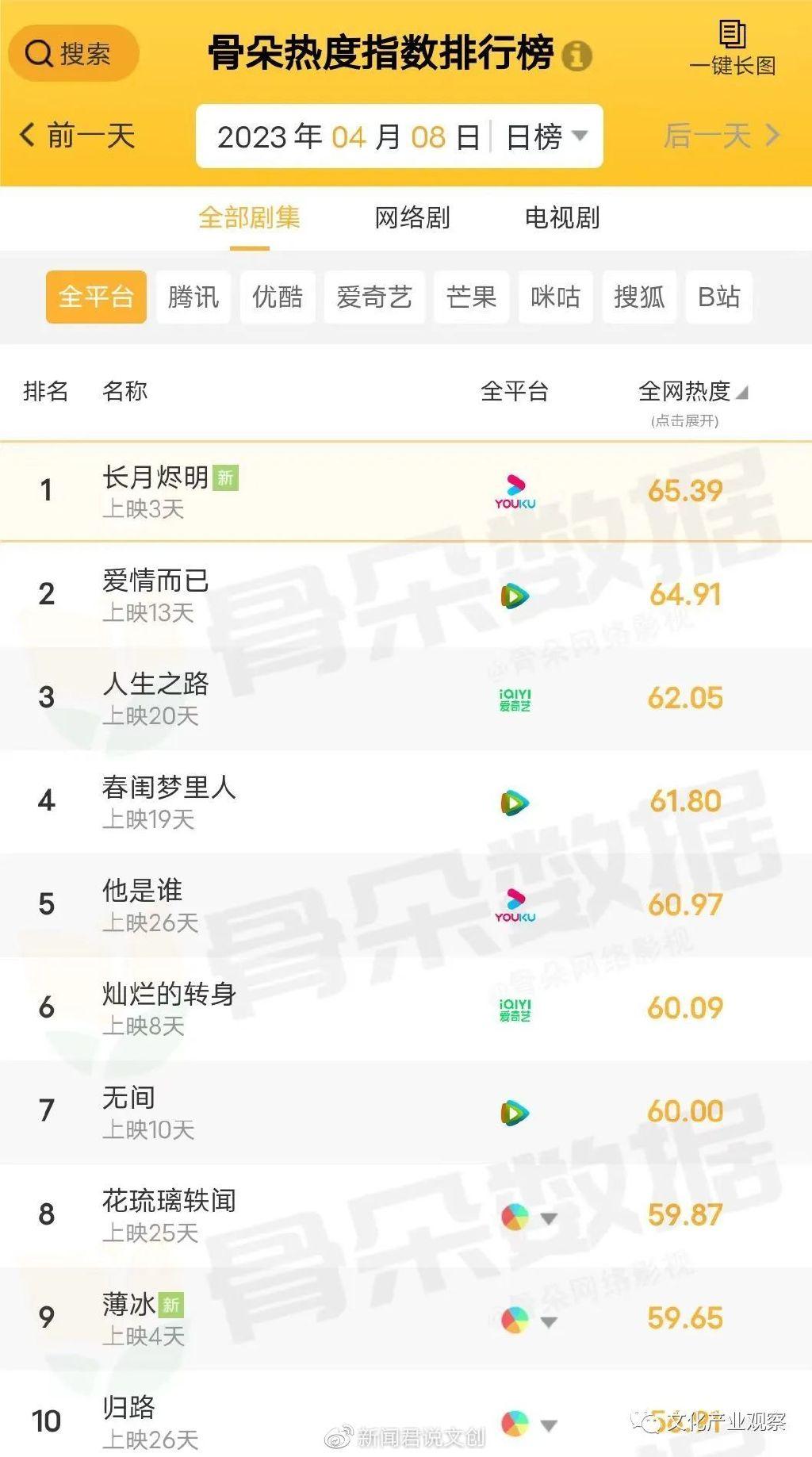Go to 前一天 previous day
The image size is (812, 1457).
pyautogui.click(x=78, y=136)
